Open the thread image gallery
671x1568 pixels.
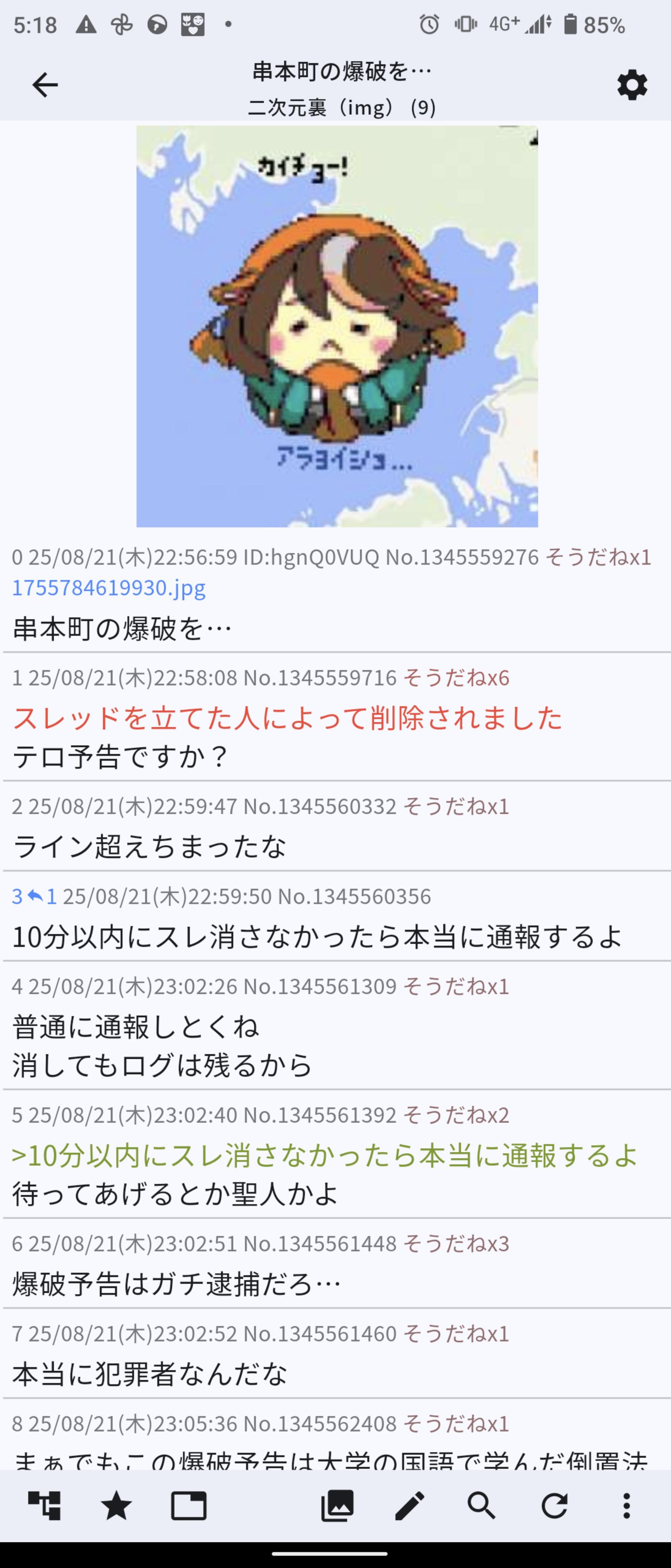[337, 1506]
